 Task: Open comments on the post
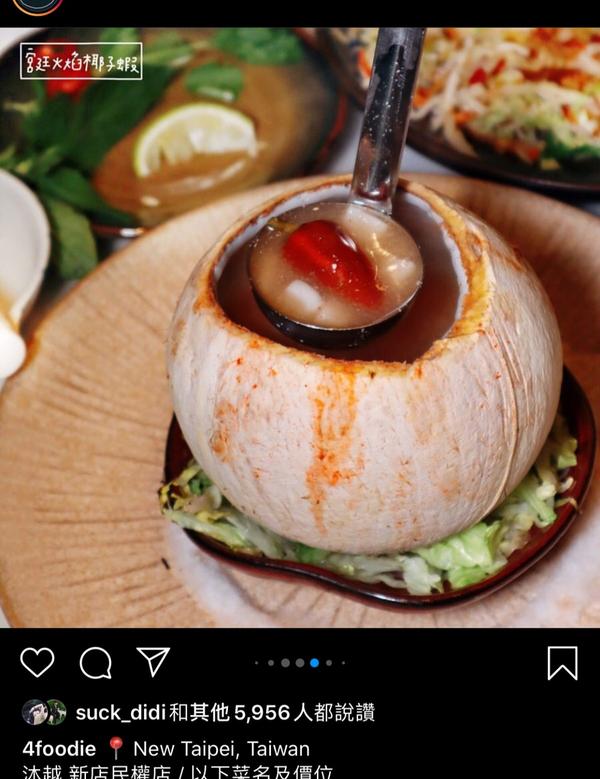click(x=95, y=662)
